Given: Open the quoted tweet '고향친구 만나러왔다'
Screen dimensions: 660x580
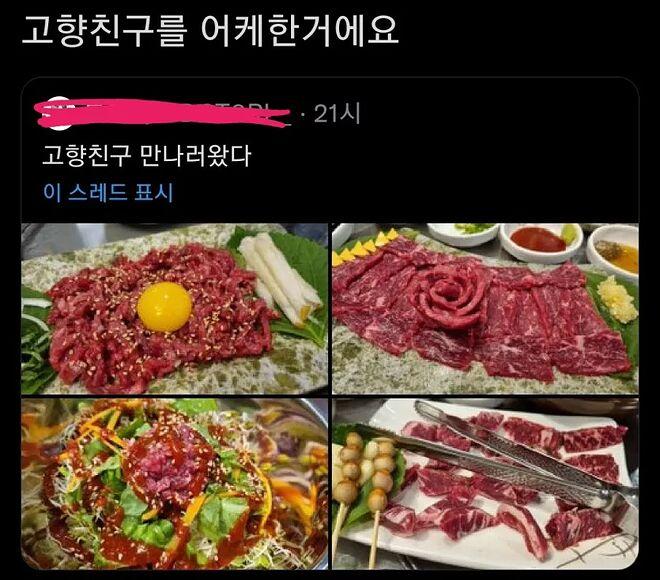Looking at the screenshot, I should [x=146, y=157].
